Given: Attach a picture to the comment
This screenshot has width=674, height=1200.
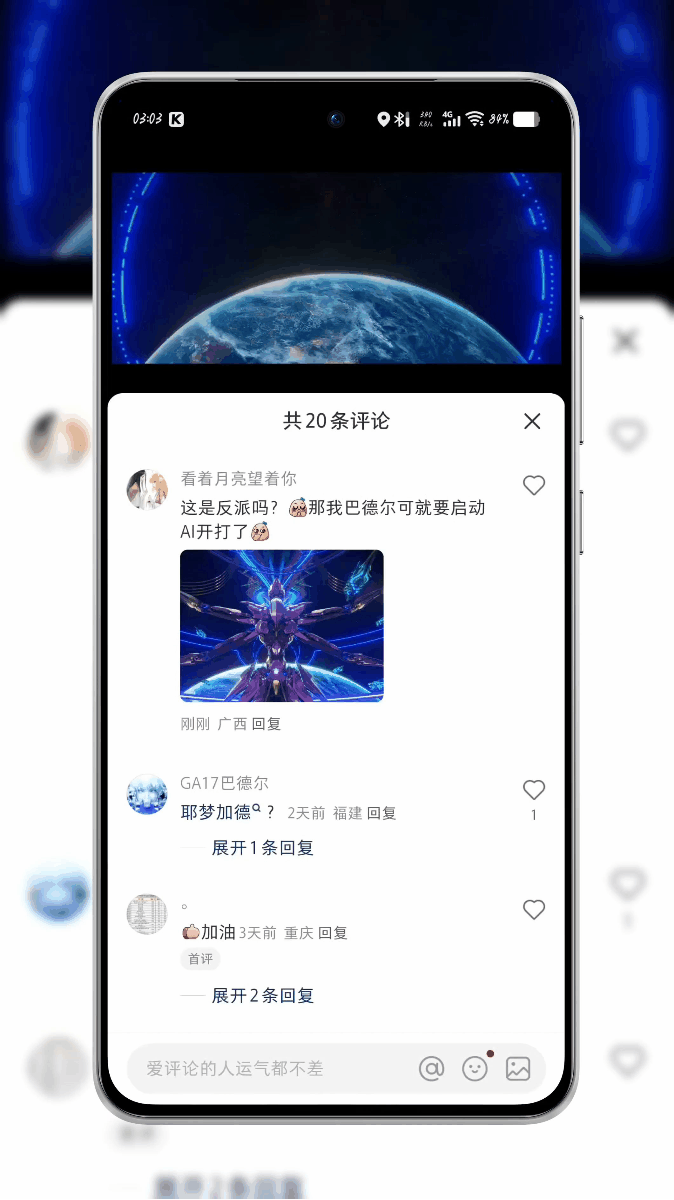Looking at the screenshot, I should [518, 1069].
